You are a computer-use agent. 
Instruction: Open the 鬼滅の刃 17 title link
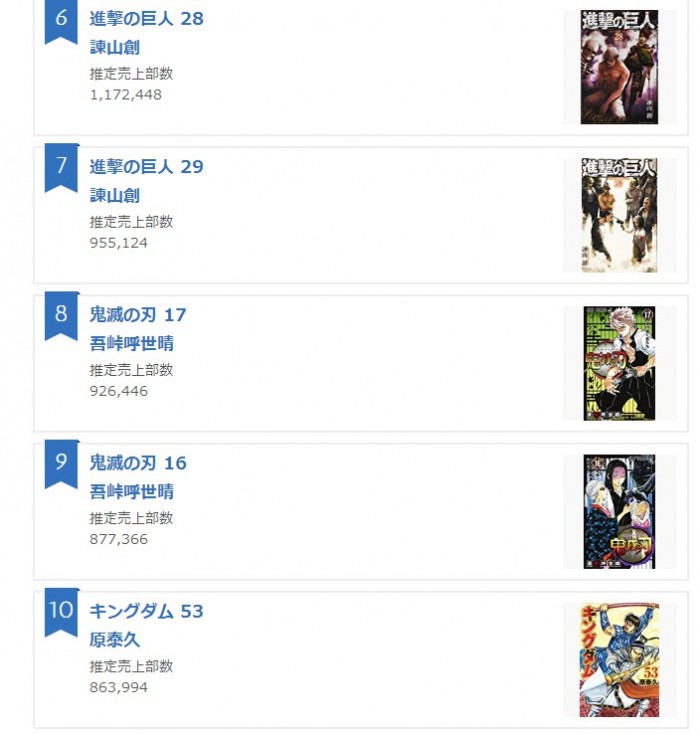pos(137,315)
